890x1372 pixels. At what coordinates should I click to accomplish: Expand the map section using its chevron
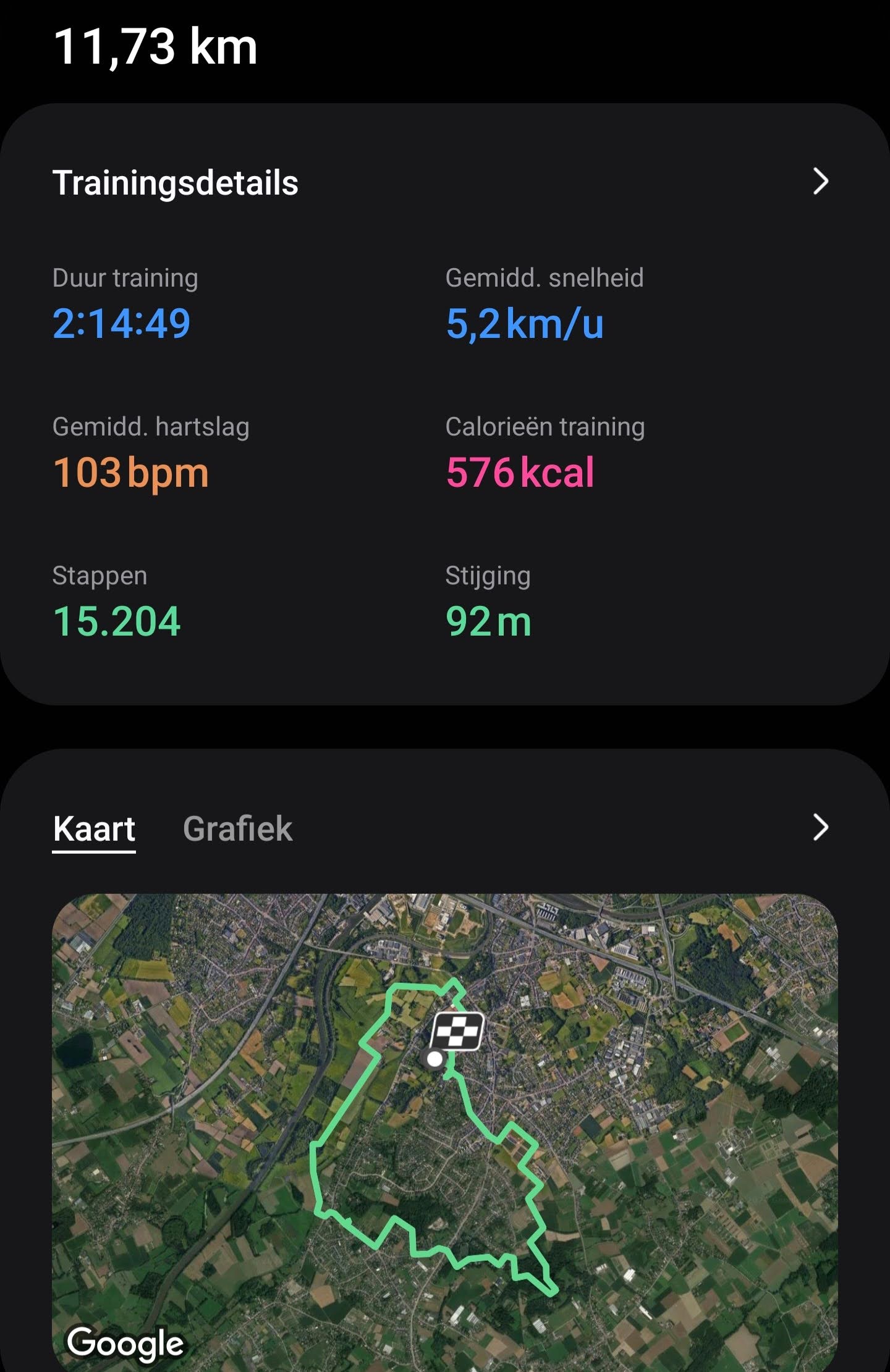(820, 828)
